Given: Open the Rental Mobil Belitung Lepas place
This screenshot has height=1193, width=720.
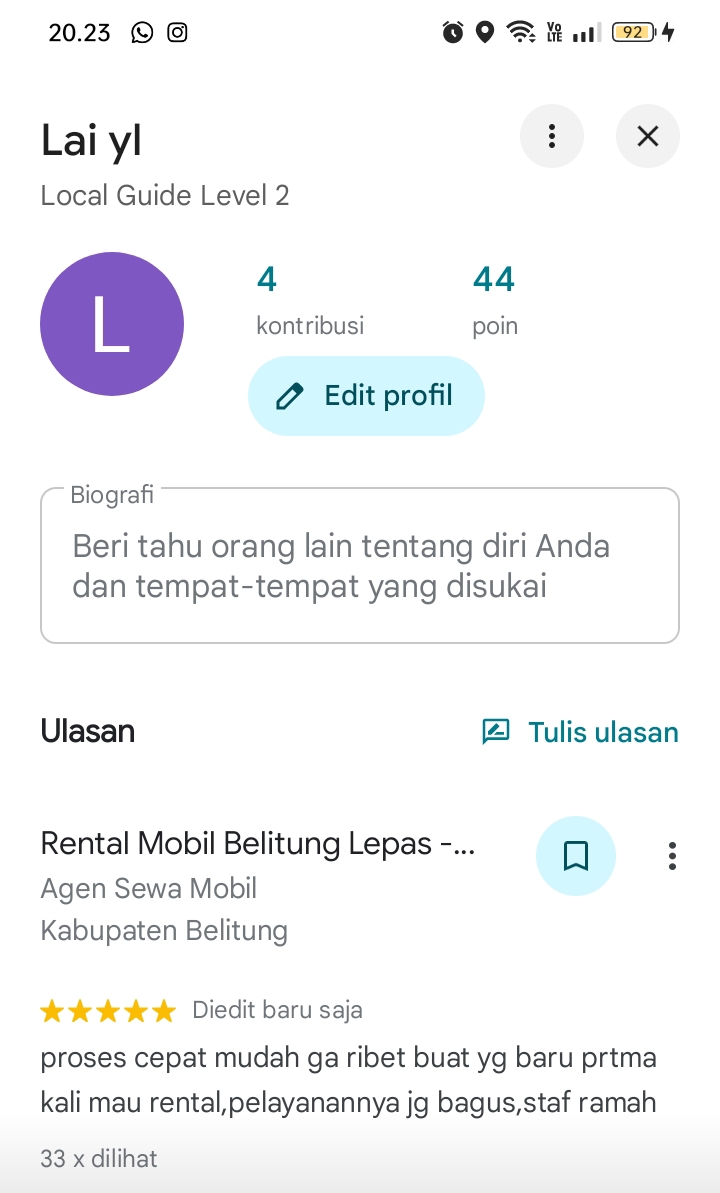Looking at the screenshot, I should [258, 844].
